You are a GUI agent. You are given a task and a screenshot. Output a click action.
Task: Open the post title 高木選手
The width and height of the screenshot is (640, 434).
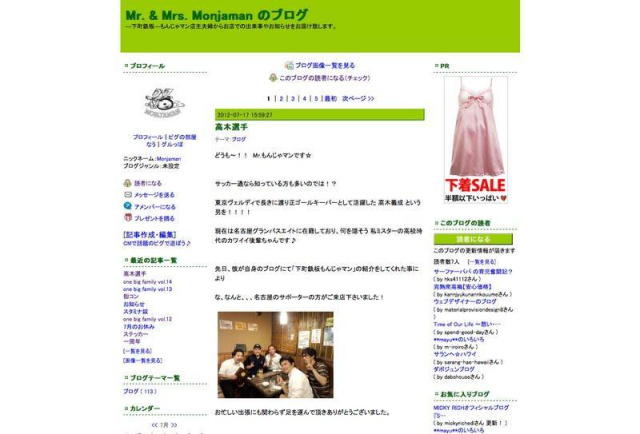tap(231, 128)
